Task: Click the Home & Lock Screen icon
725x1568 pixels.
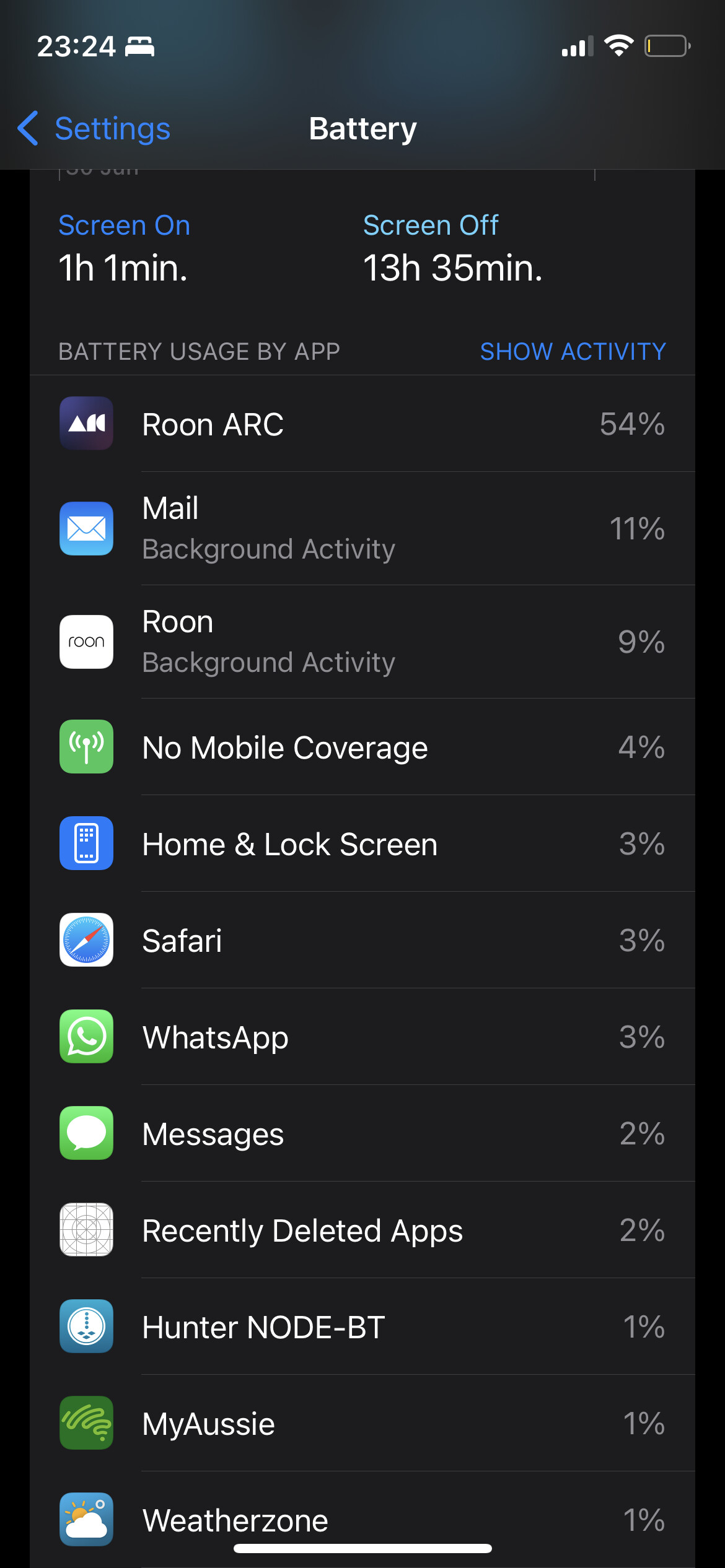Action: coord(86,843)
